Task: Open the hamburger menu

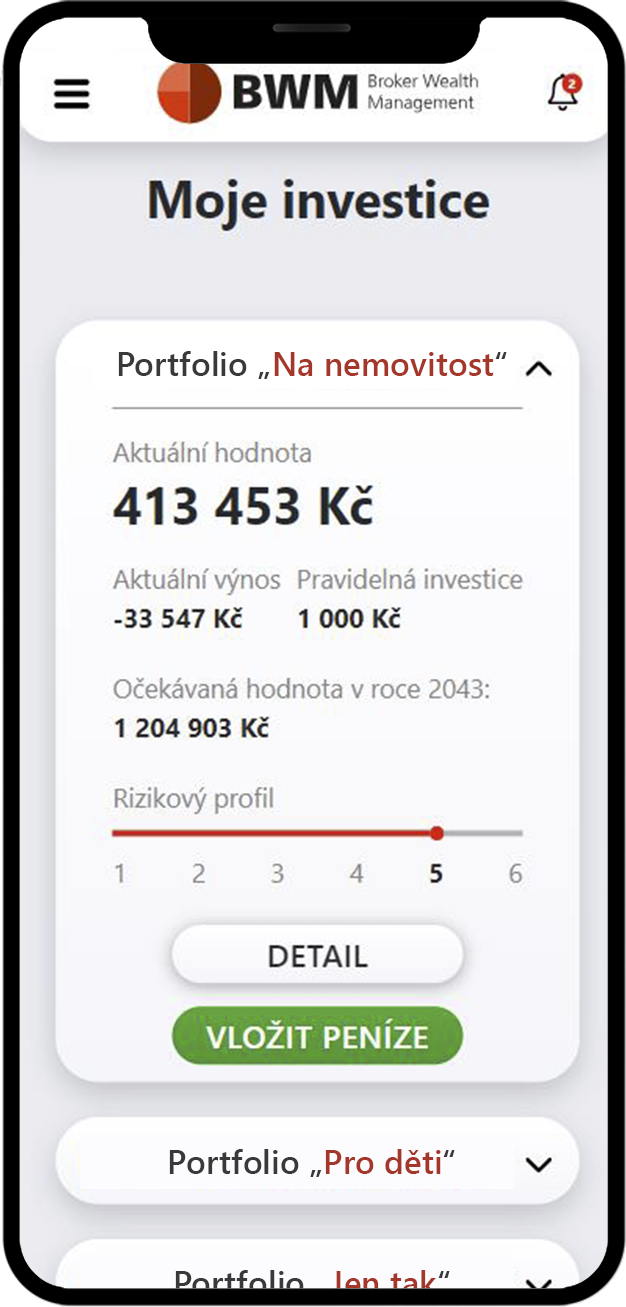Action: [x=71, y=94]
